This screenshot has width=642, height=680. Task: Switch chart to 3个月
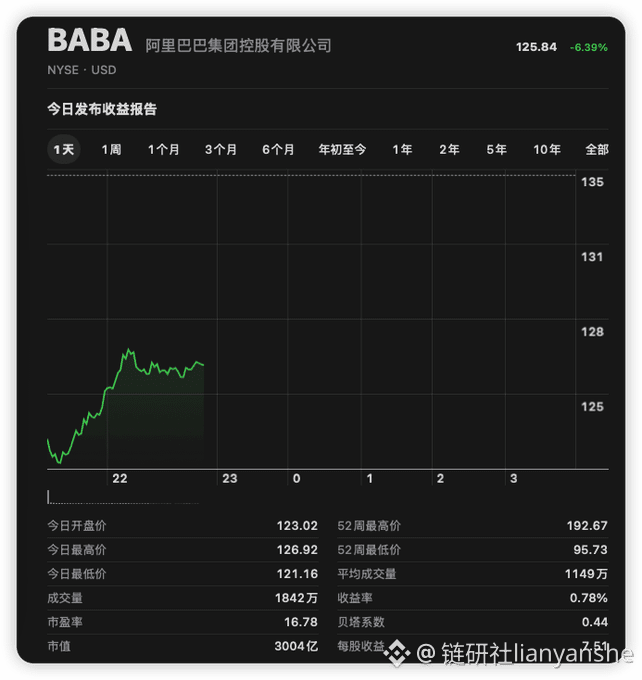click(x=221, y=150)
